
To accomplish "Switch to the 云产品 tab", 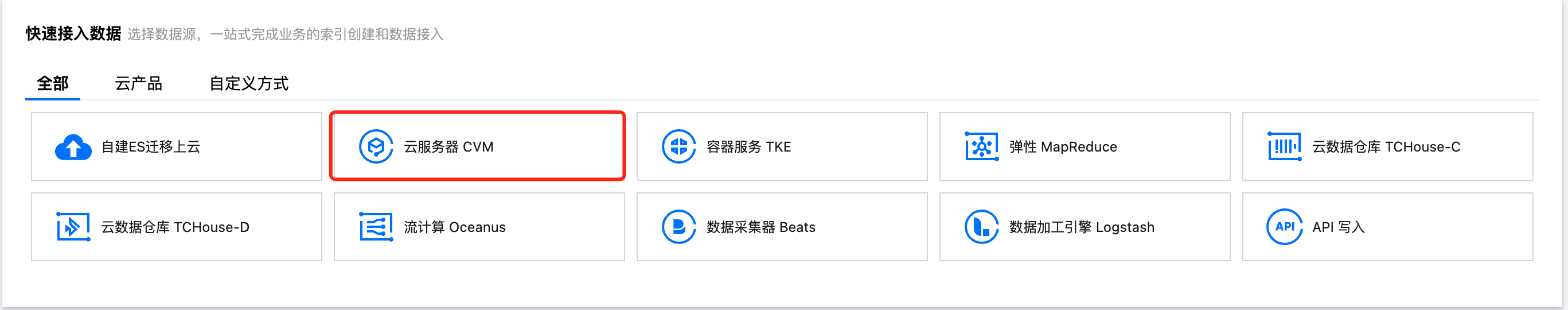I will pos(138,83).
